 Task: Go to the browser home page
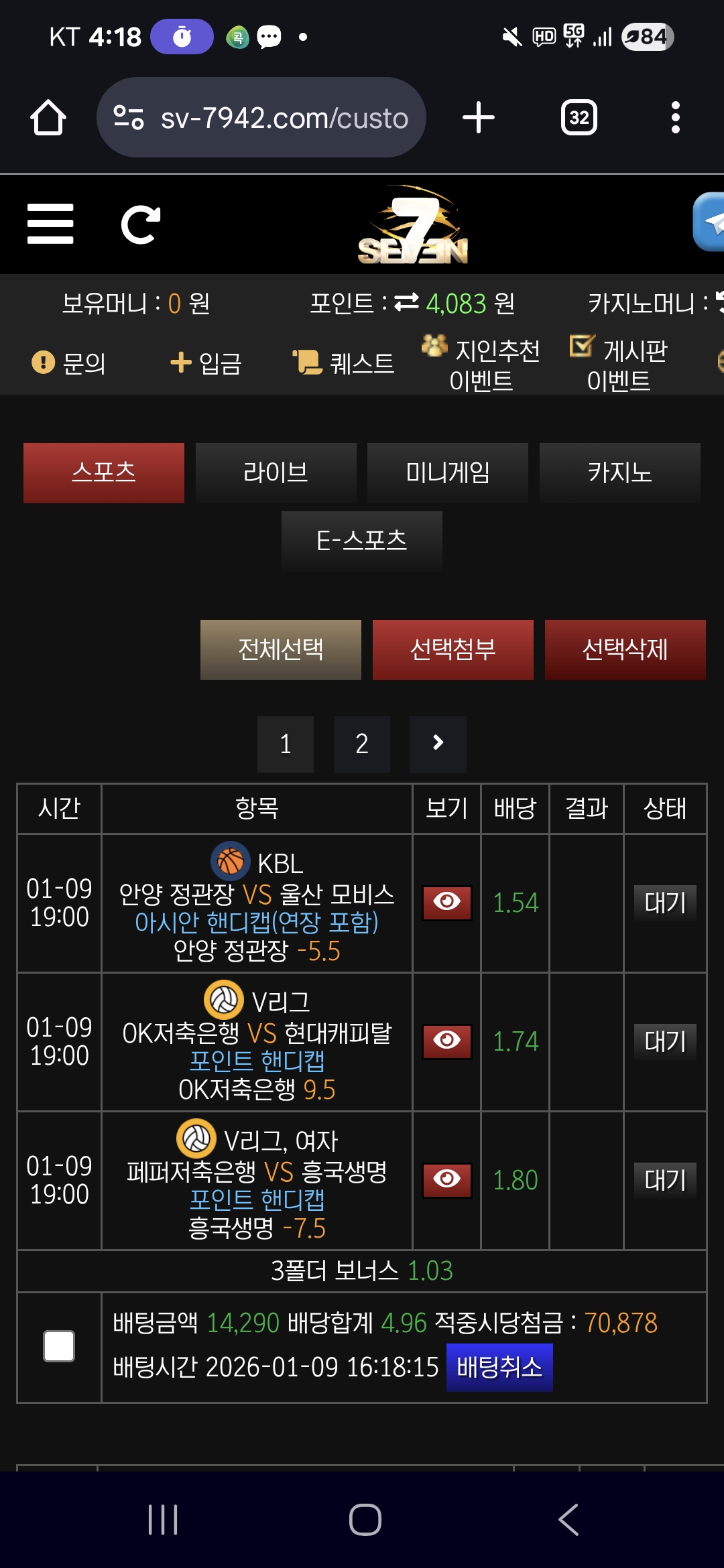[x=48, y=118]
